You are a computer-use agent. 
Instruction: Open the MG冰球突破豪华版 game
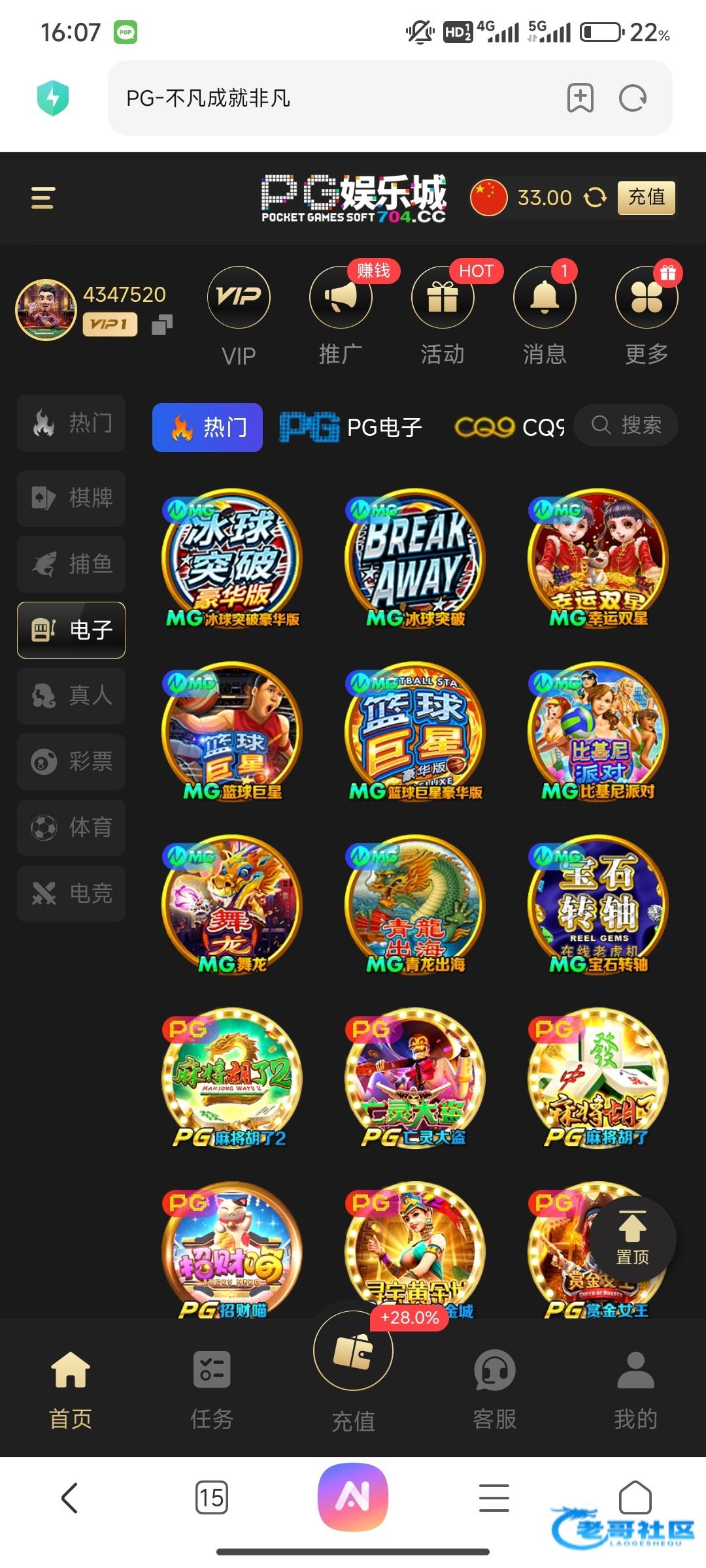[232, 559]
